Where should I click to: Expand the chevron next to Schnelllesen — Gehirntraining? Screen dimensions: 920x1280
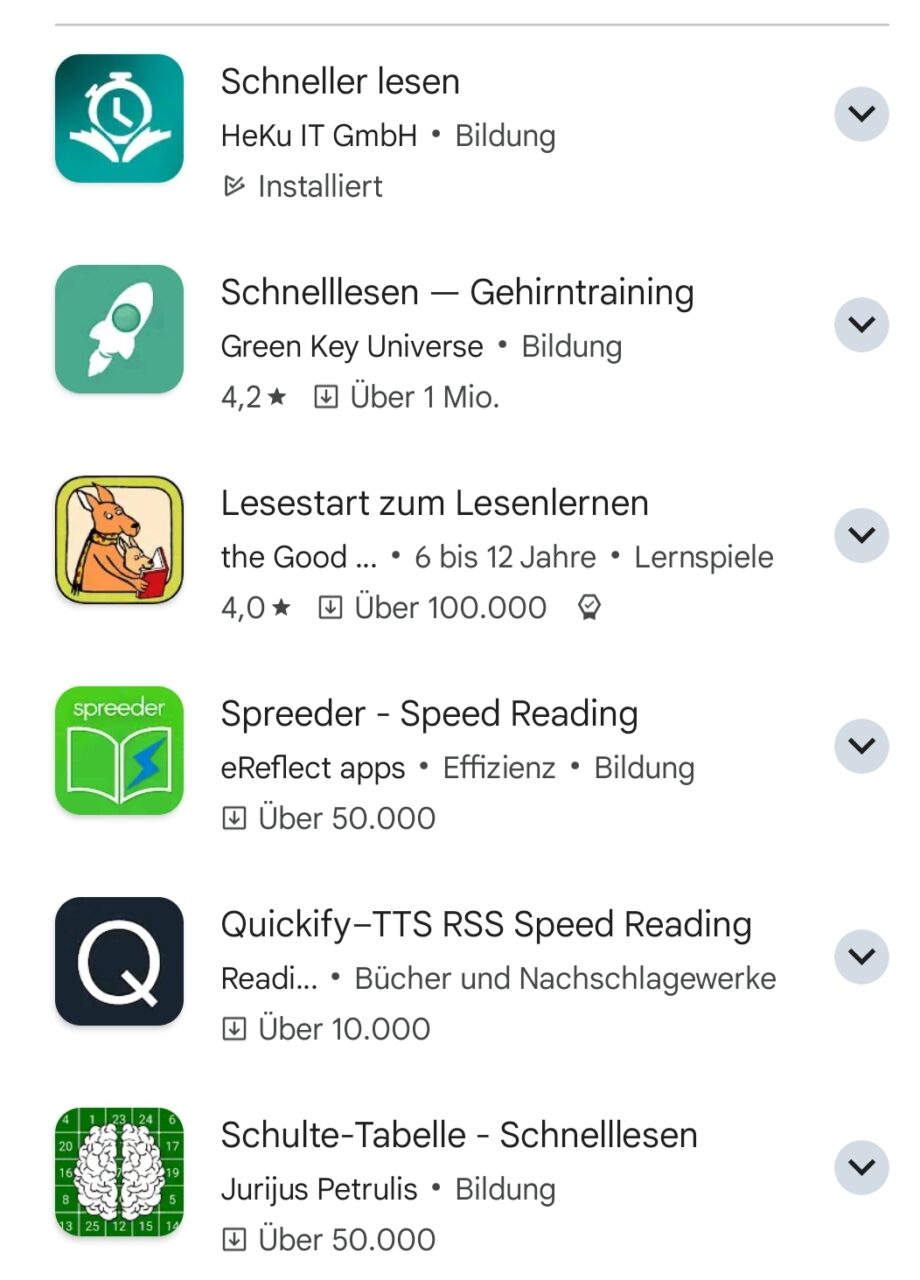point(861,325)
